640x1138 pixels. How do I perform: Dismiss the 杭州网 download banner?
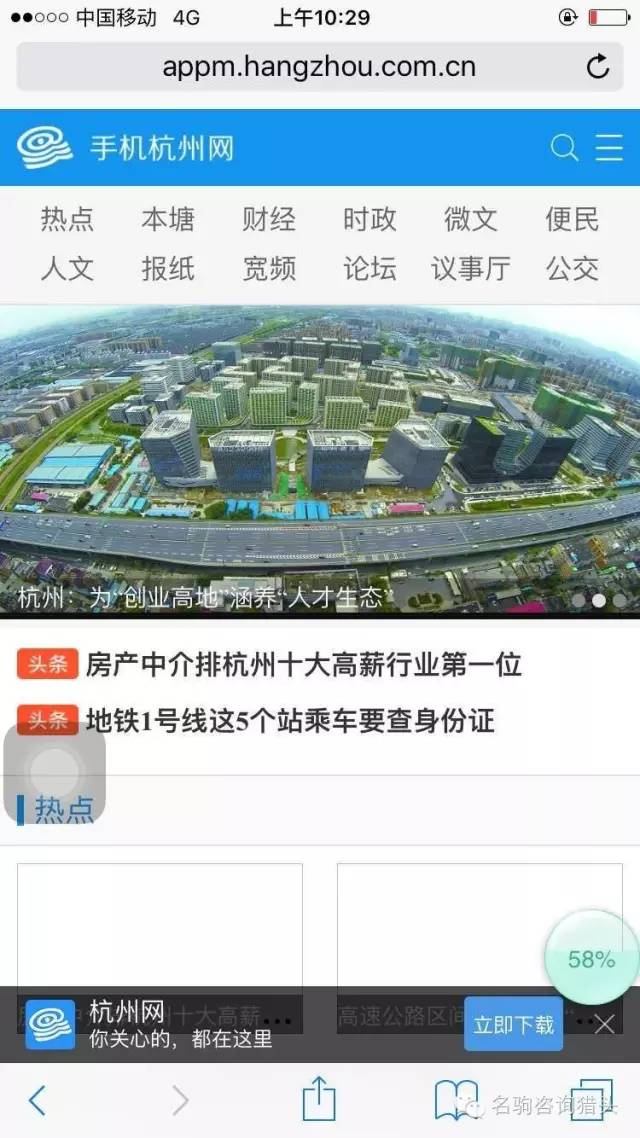tap(605, 1024)
